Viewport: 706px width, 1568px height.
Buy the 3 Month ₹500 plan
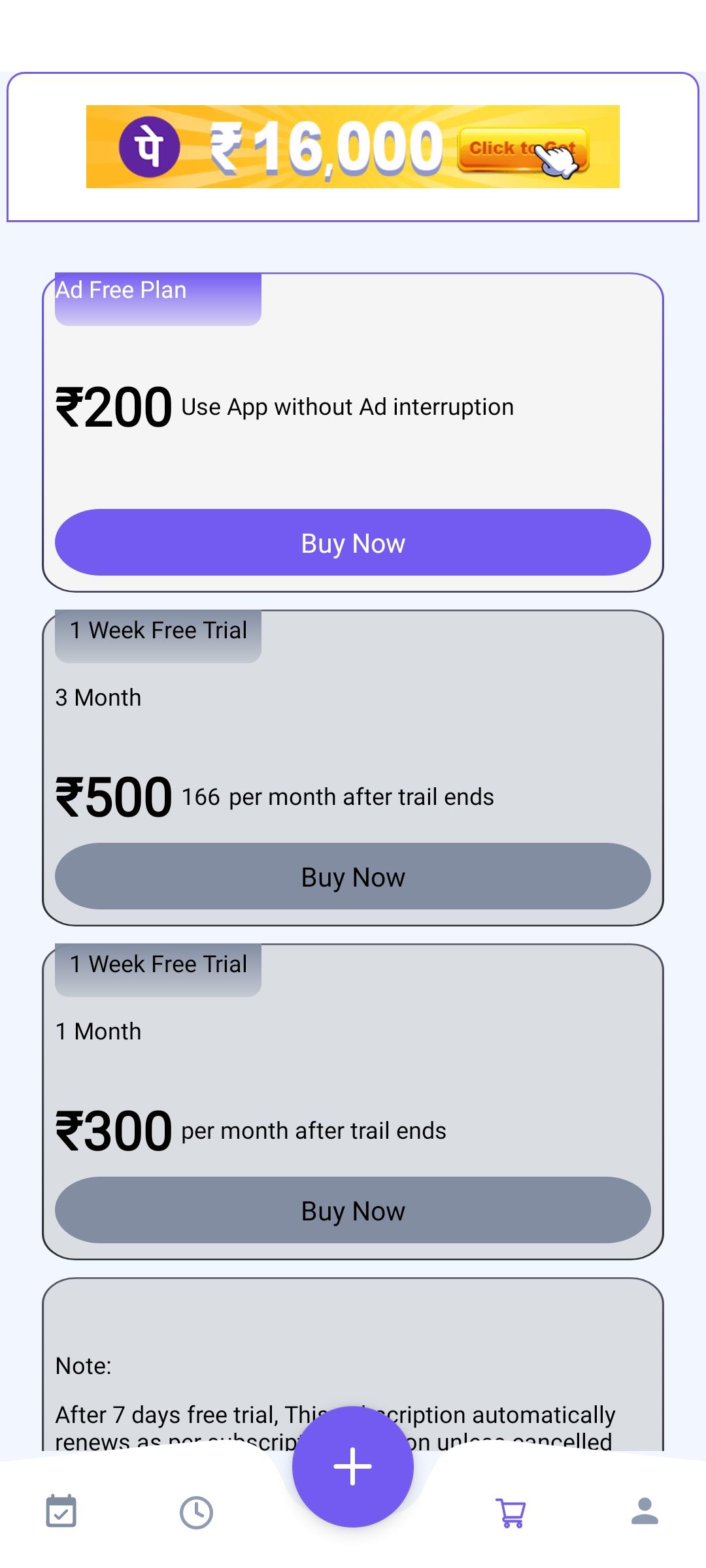click(x=353, y=876)
